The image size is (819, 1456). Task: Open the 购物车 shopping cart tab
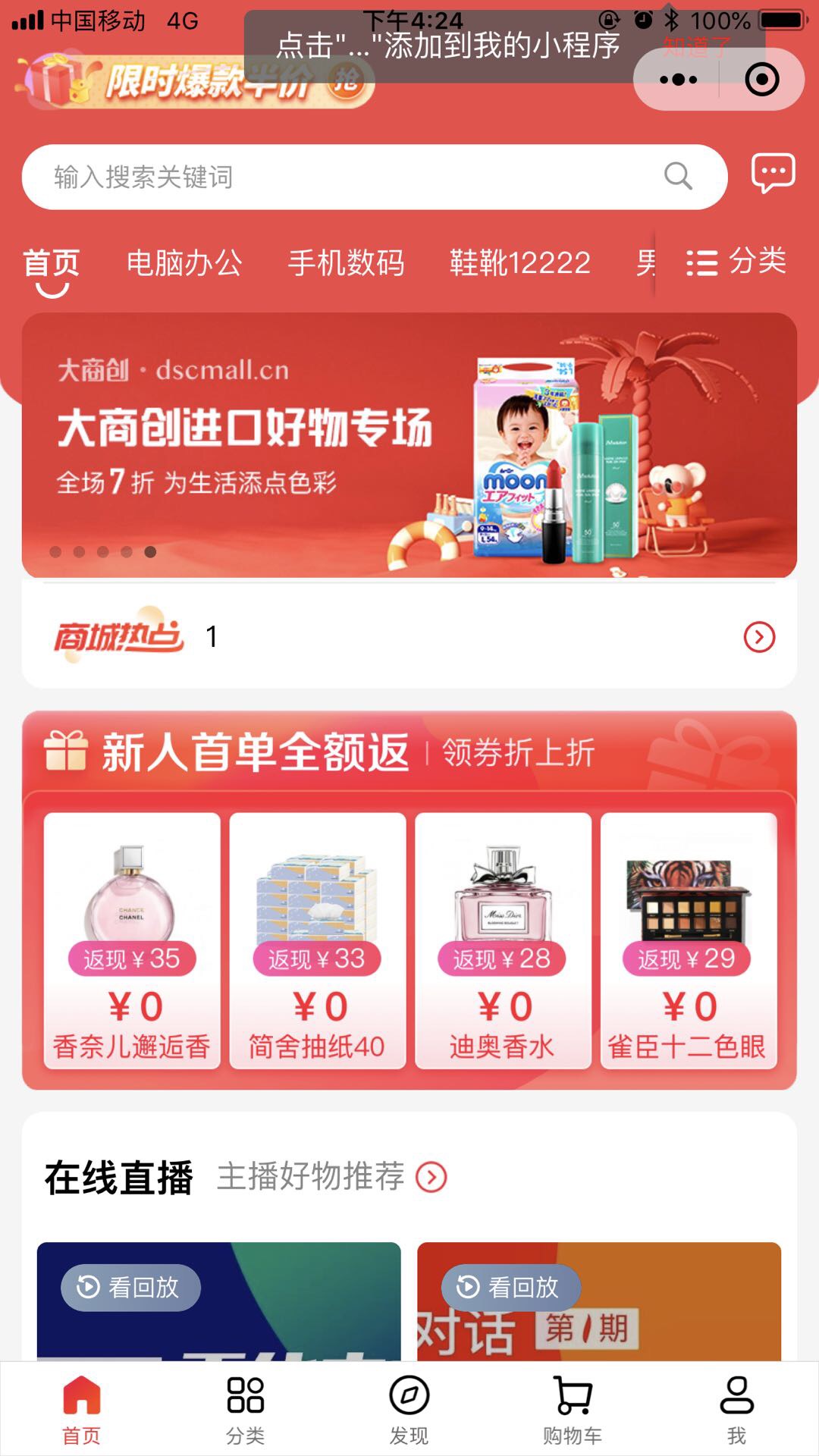click(x=573, y=1409)
